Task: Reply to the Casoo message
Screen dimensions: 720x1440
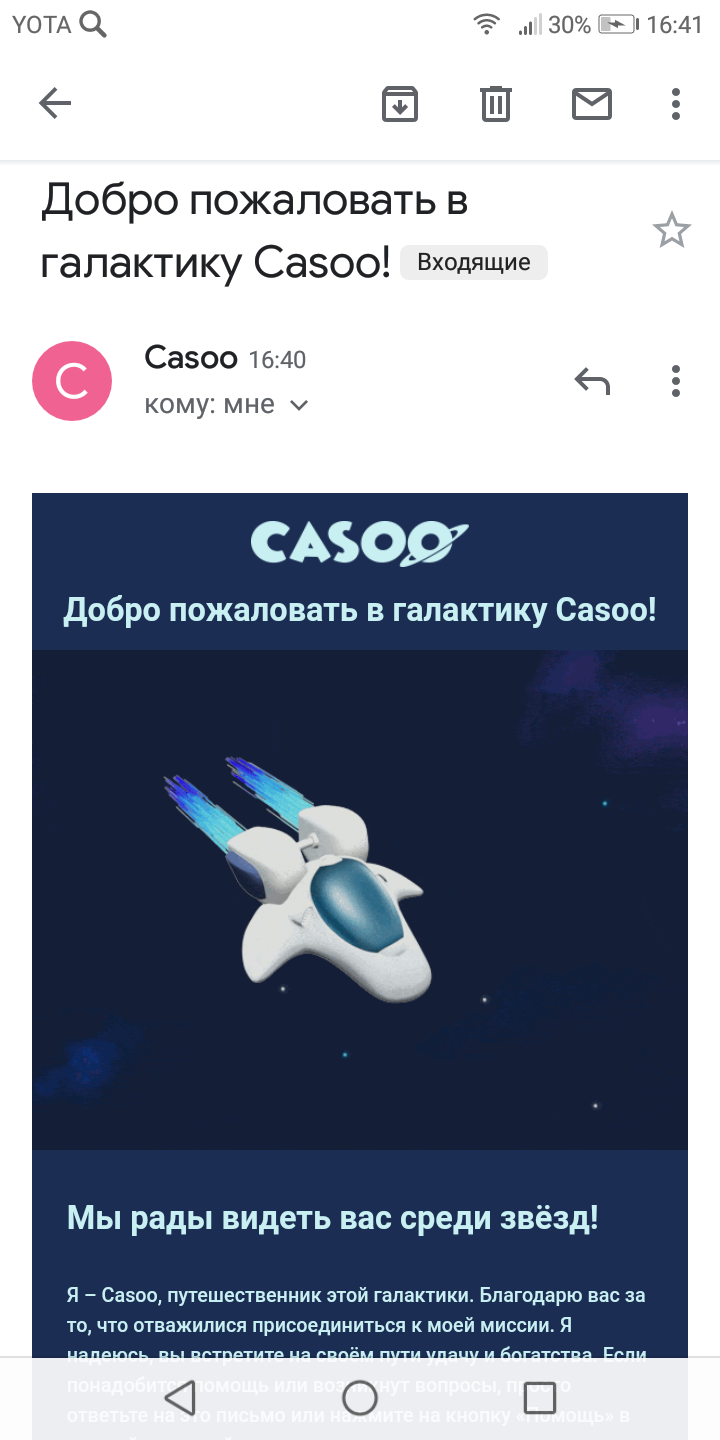Action: click(592, 381)
